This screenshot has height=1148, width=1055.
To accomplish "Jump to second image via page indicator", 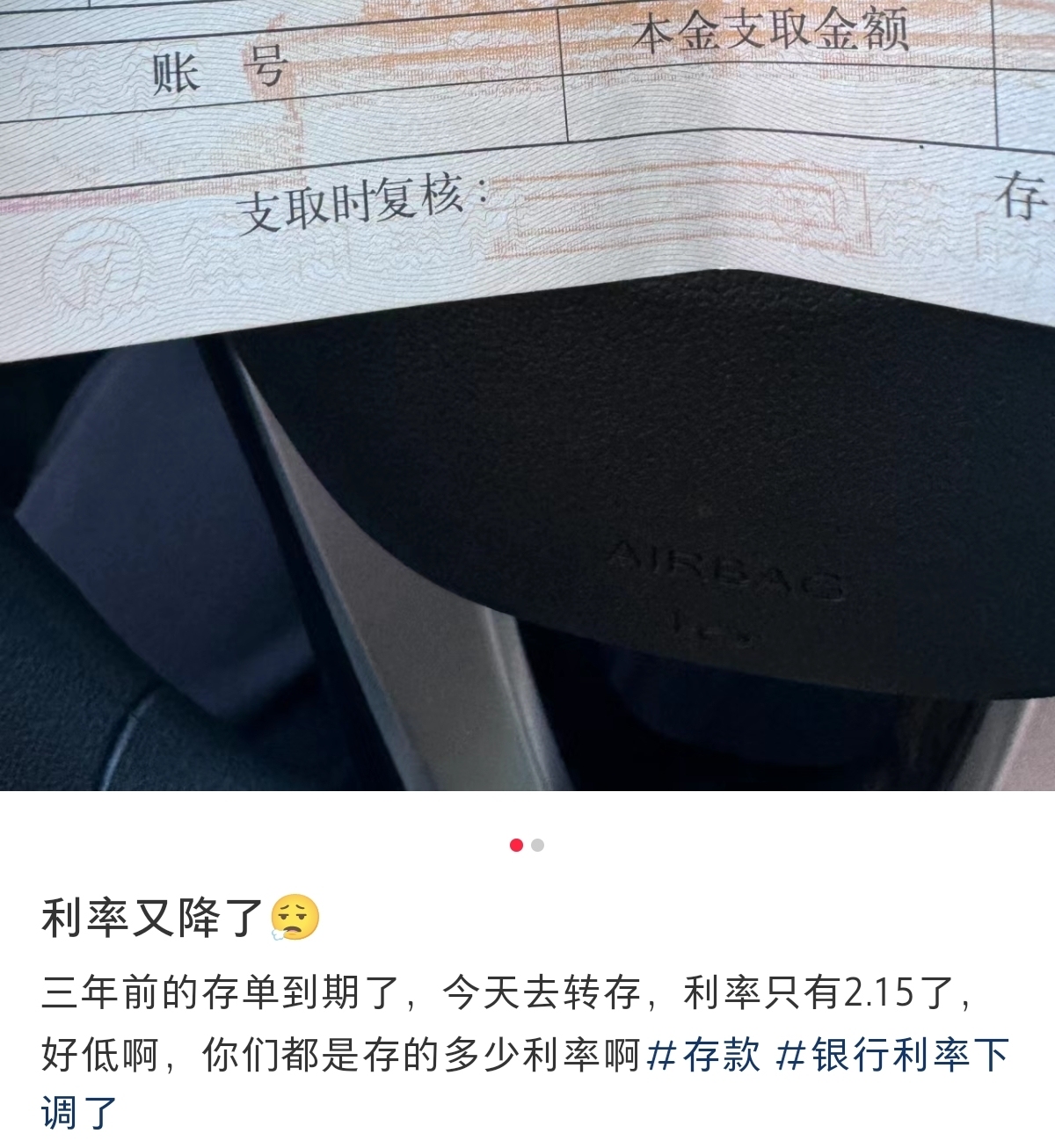I will [x=538, y=846].
